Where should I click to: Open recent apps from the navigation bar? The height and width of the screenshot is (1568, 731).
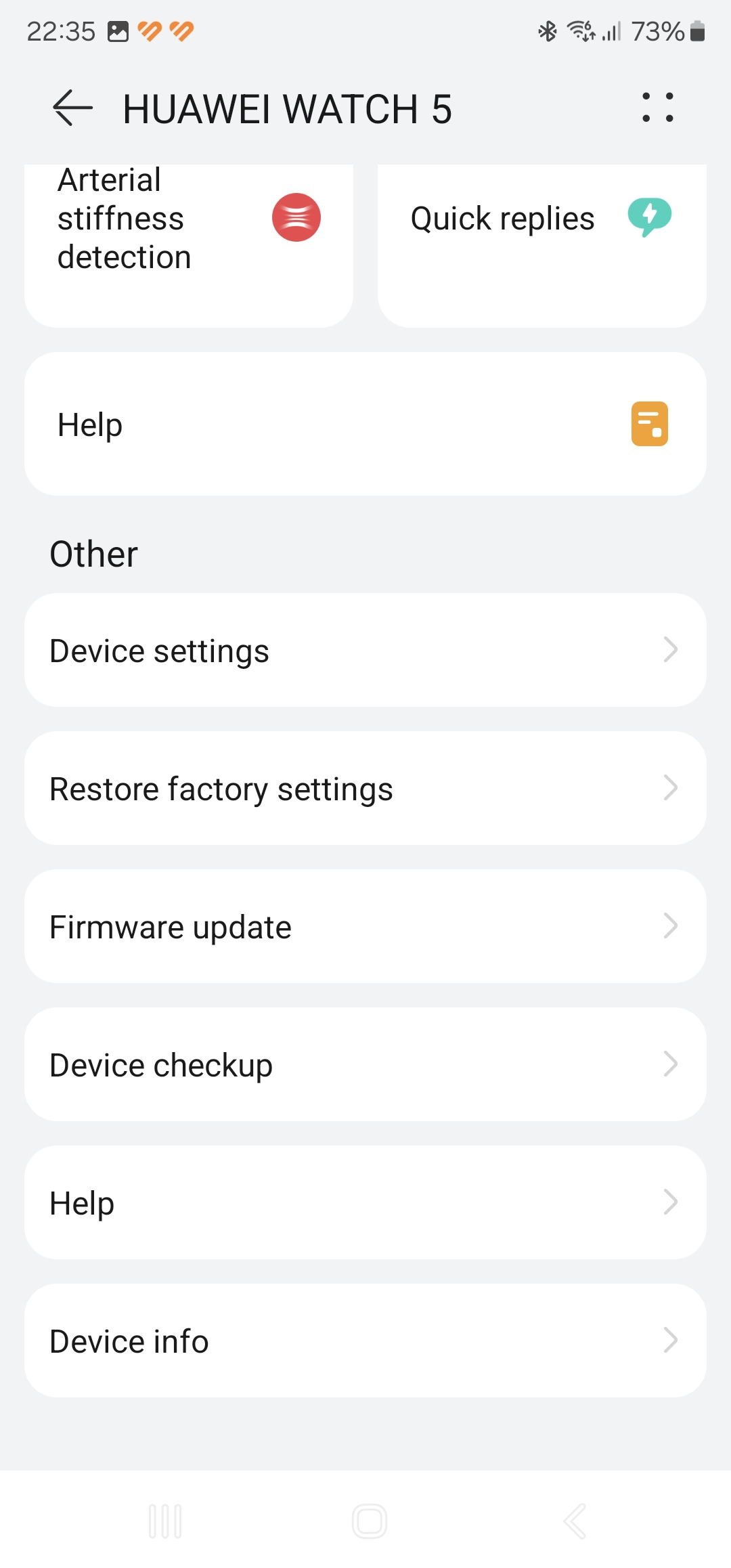pos(165,1521)
